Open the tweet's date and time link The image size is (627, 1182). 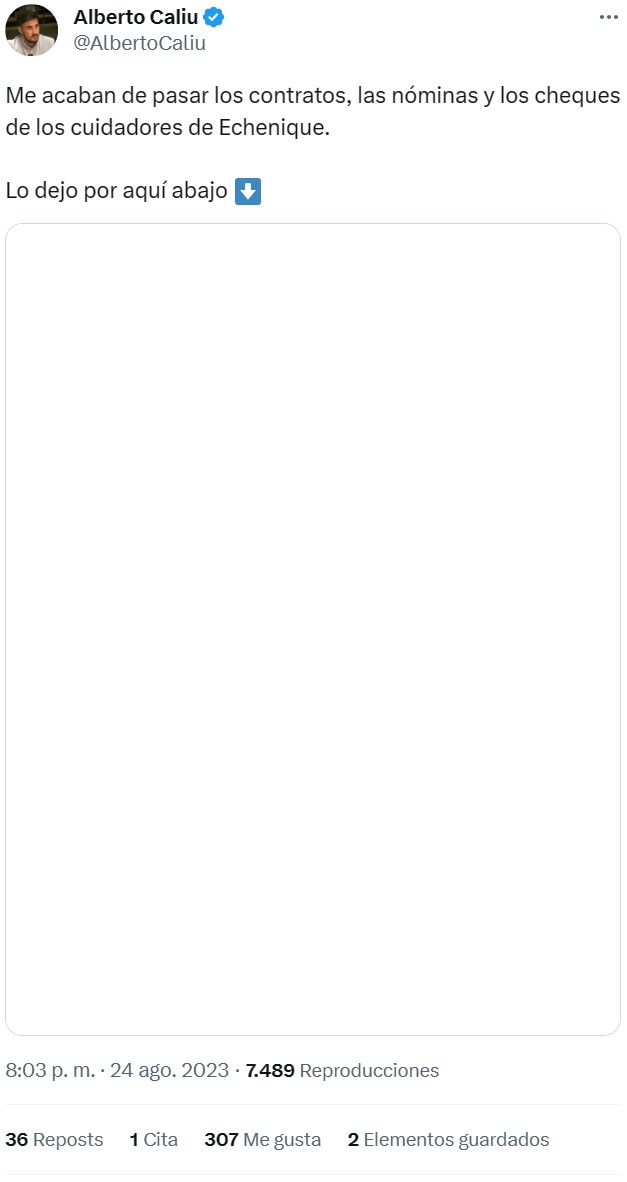(x=117, y=1070)
